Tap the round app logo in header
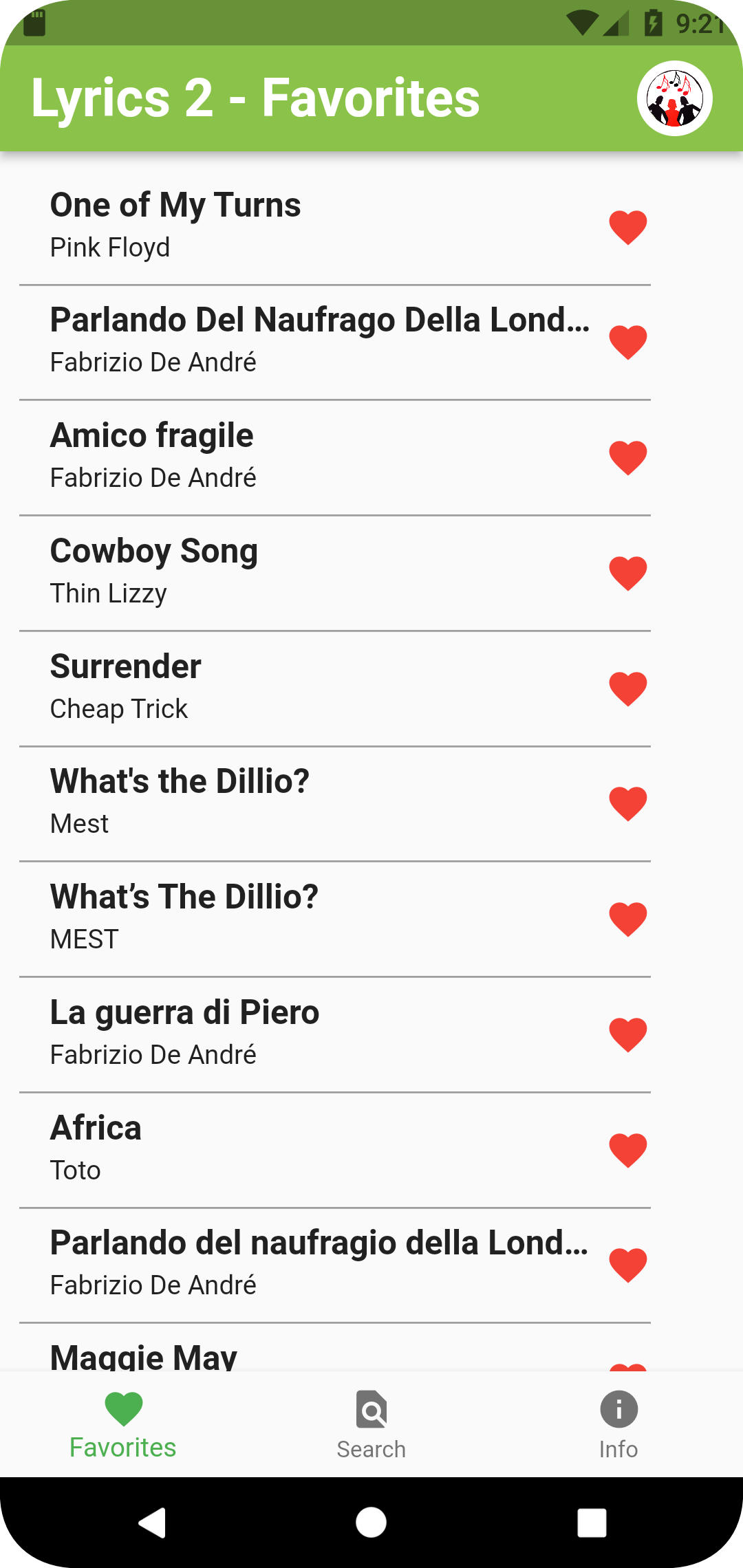743x1568 pixels. [x=674, y=98]
